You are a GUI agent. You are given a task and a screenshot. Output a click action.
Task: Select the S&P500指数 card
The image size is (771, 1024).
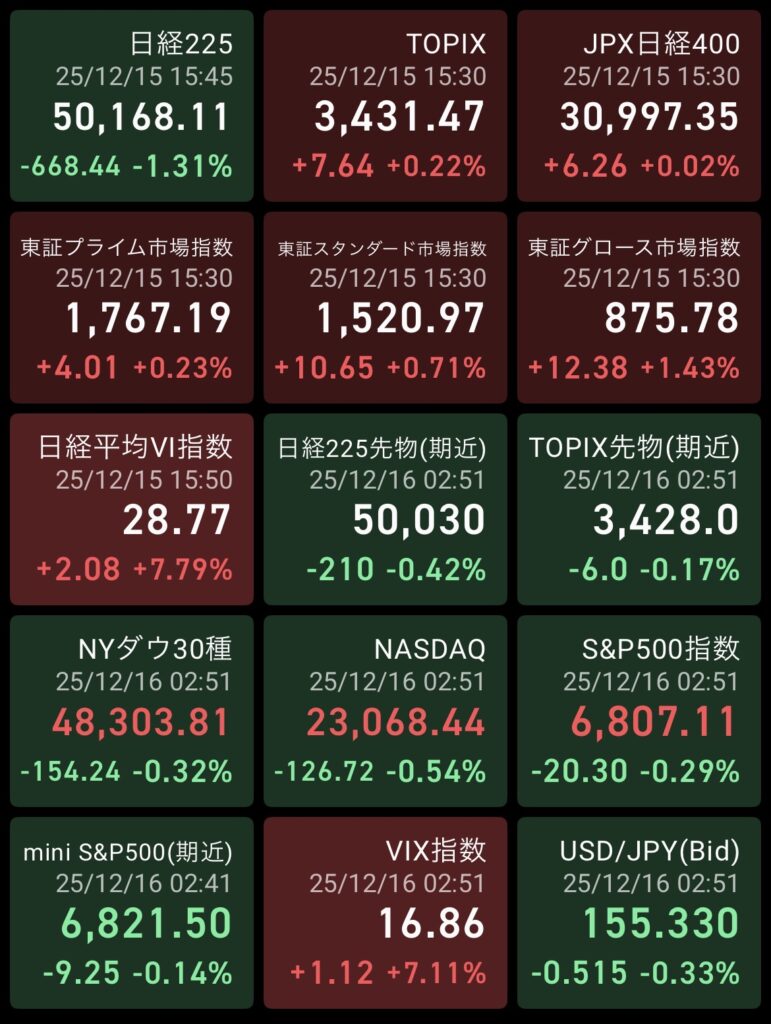click(x=639, y=711)
